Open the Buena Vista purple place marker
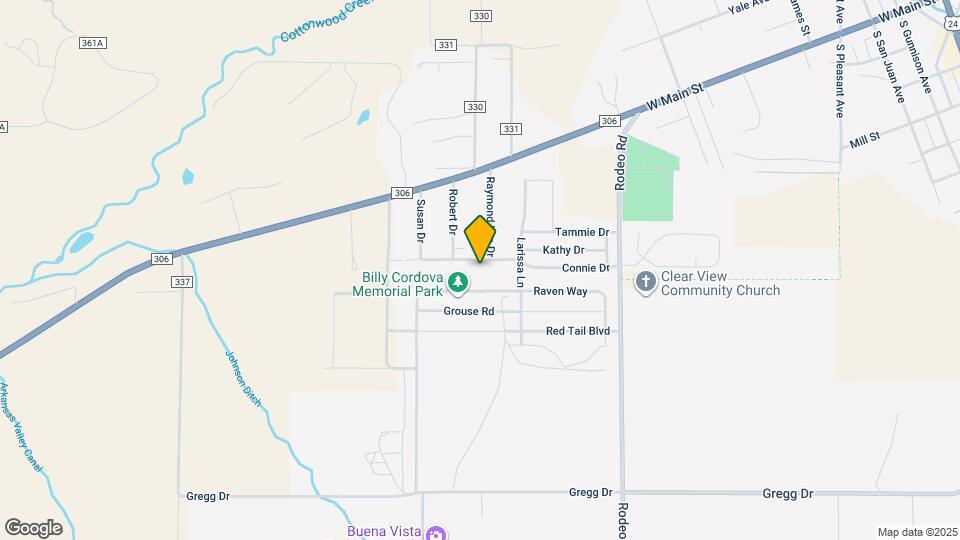This screenshot has height=540, width=960. coord(435,533)
